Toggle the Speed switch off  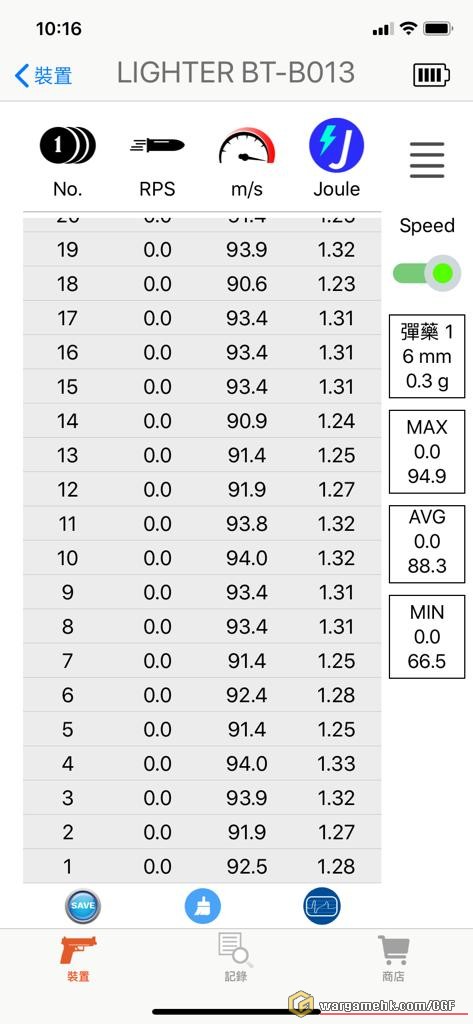[427, 273]
